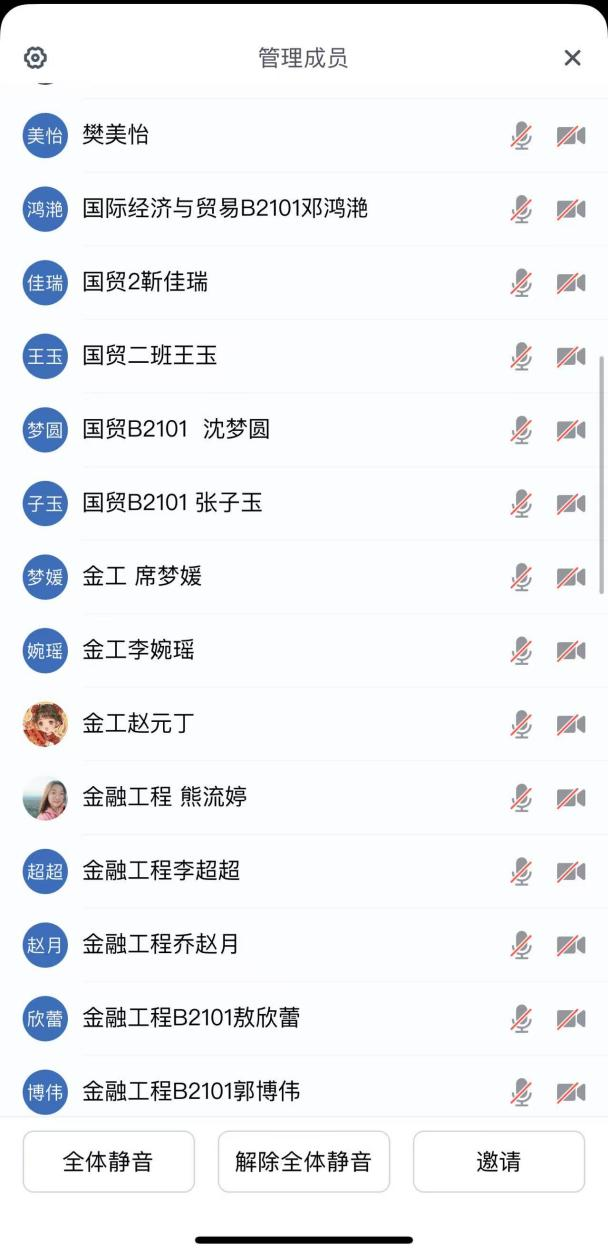The width and height of the screenshot is (608, 1256).
Task: Select member 金融工程李超超
Action: pos(161,871)
